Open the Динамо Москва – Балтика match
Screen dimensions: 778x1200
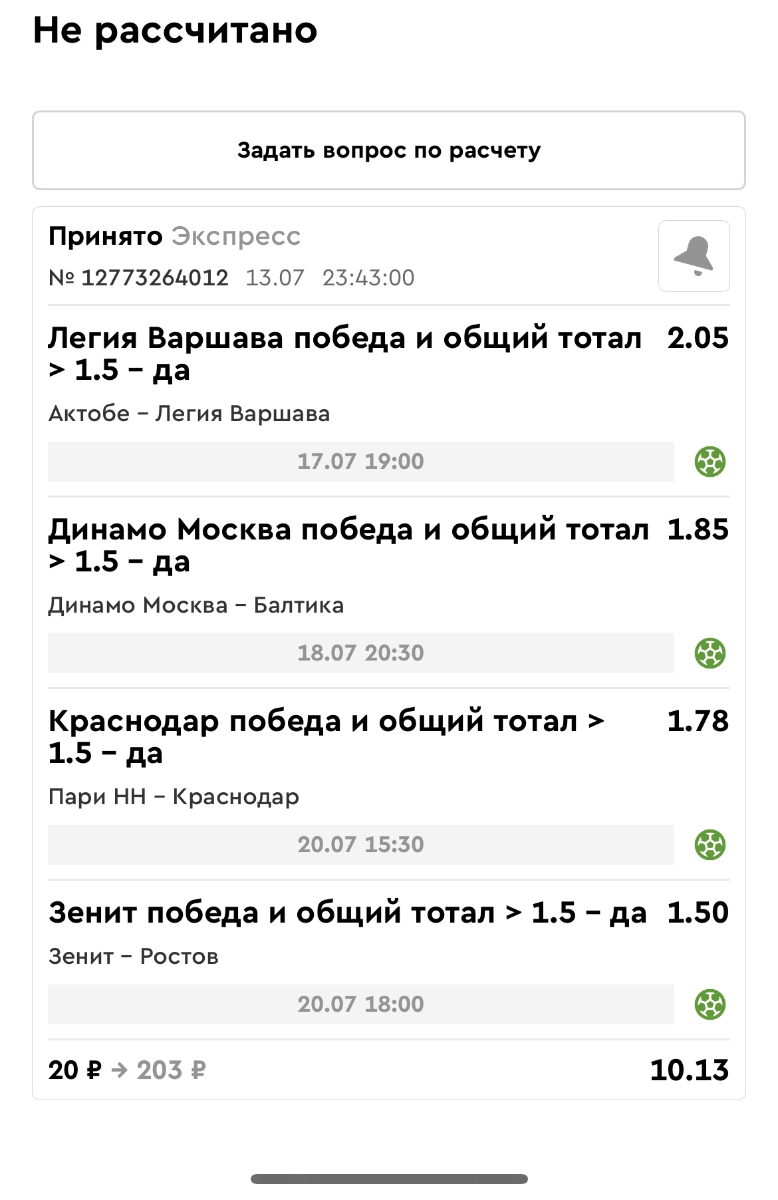[x=196, y=605]
